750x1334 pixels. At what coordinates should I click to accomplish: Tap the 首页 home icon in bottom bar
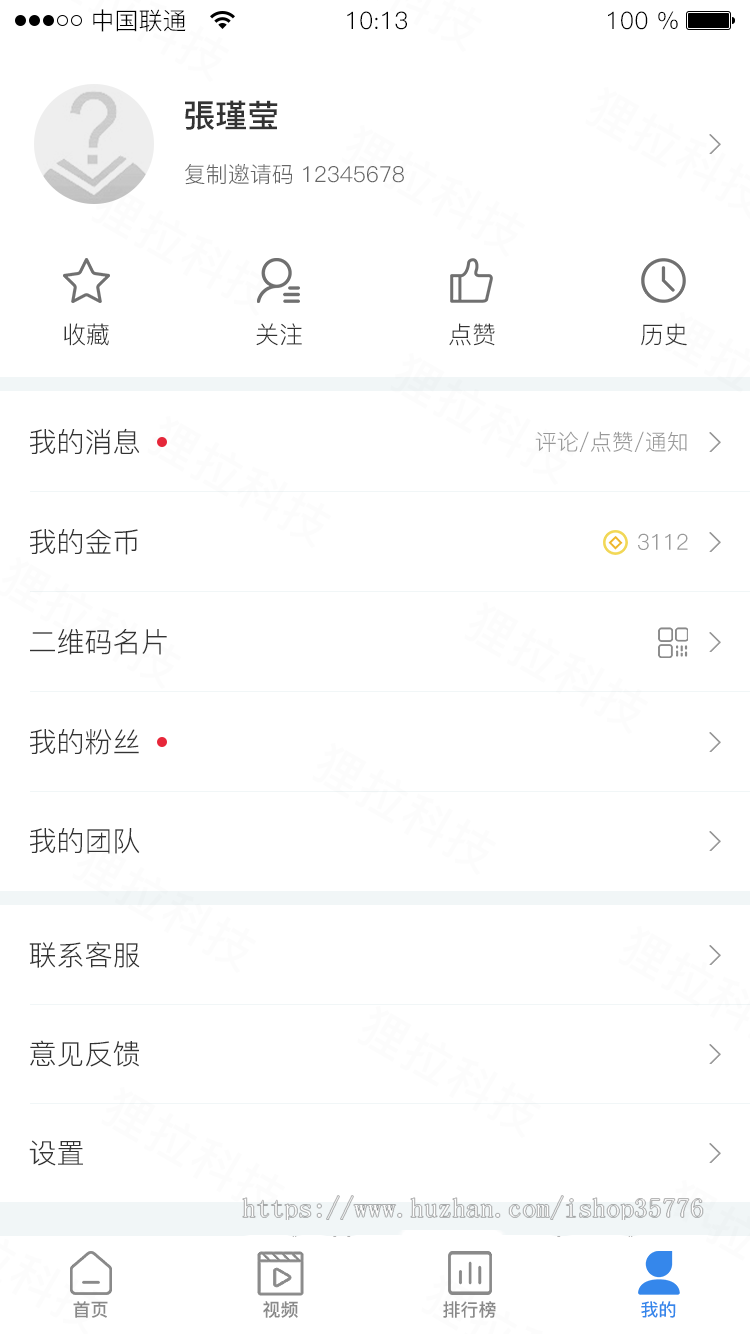pos(90,1272)
